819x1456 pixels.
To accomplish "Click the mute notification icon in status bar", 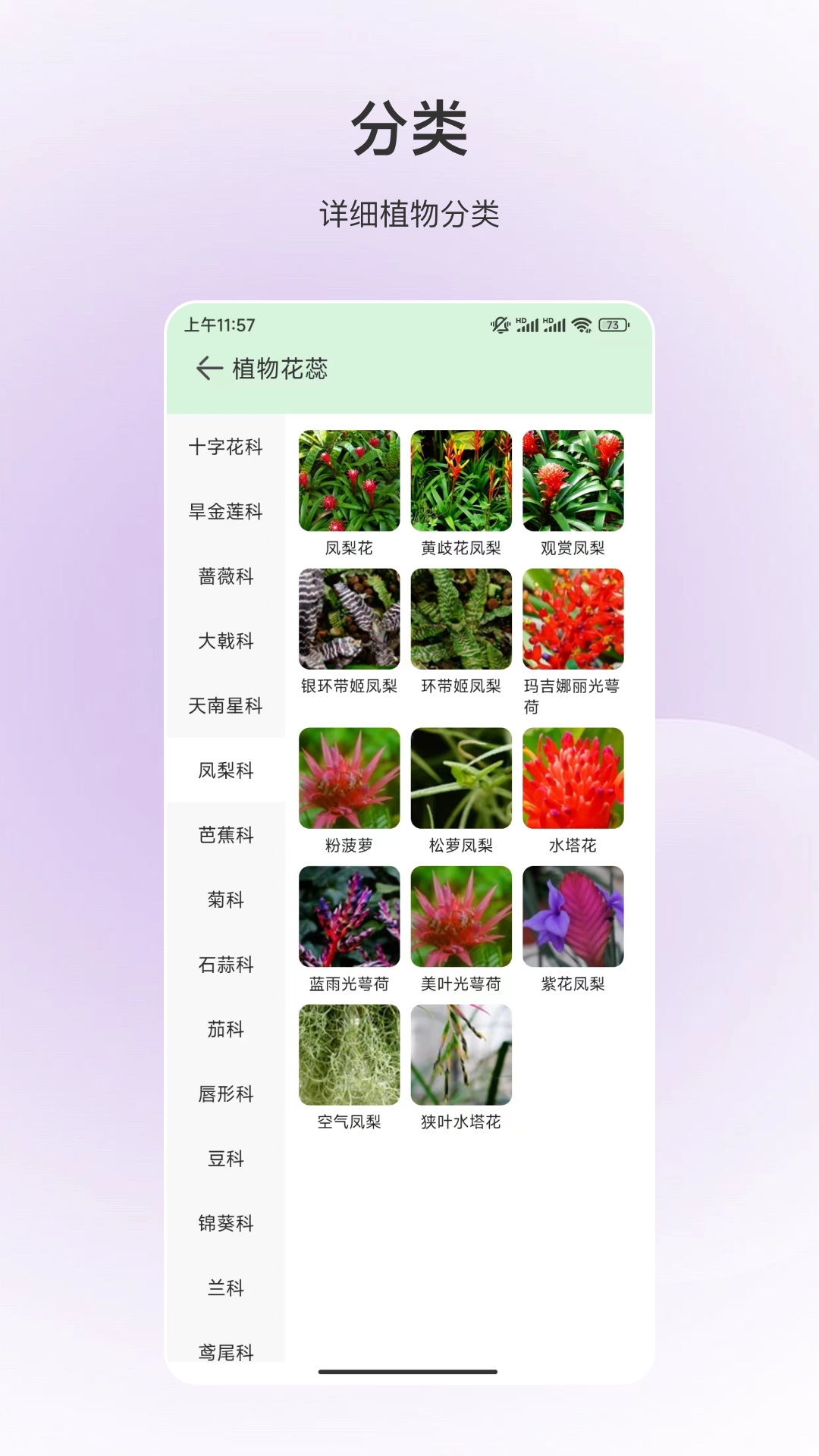I will 498,323.
